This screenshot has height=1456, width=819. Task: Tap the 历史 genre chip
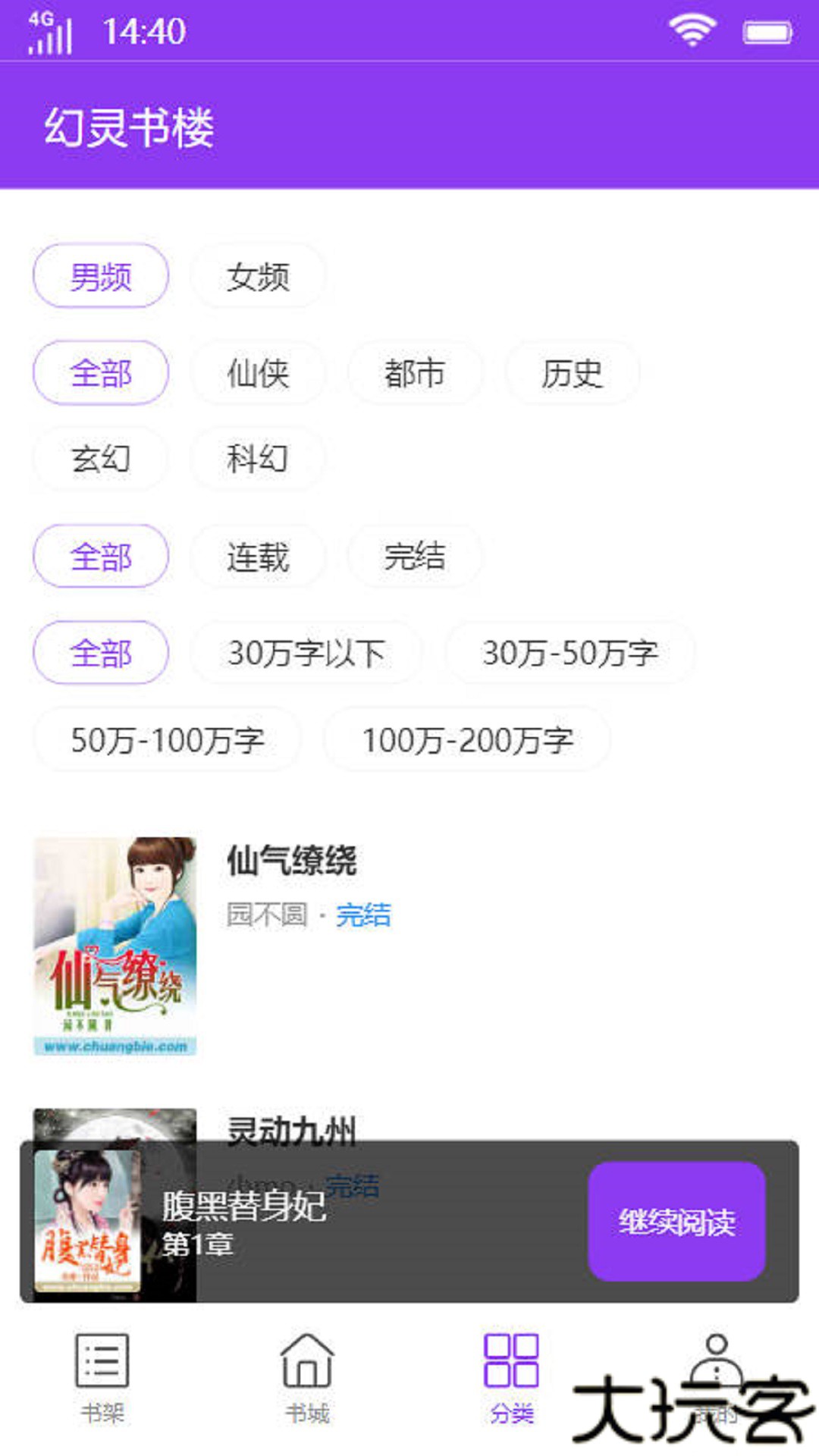click(x=572, y=373)
